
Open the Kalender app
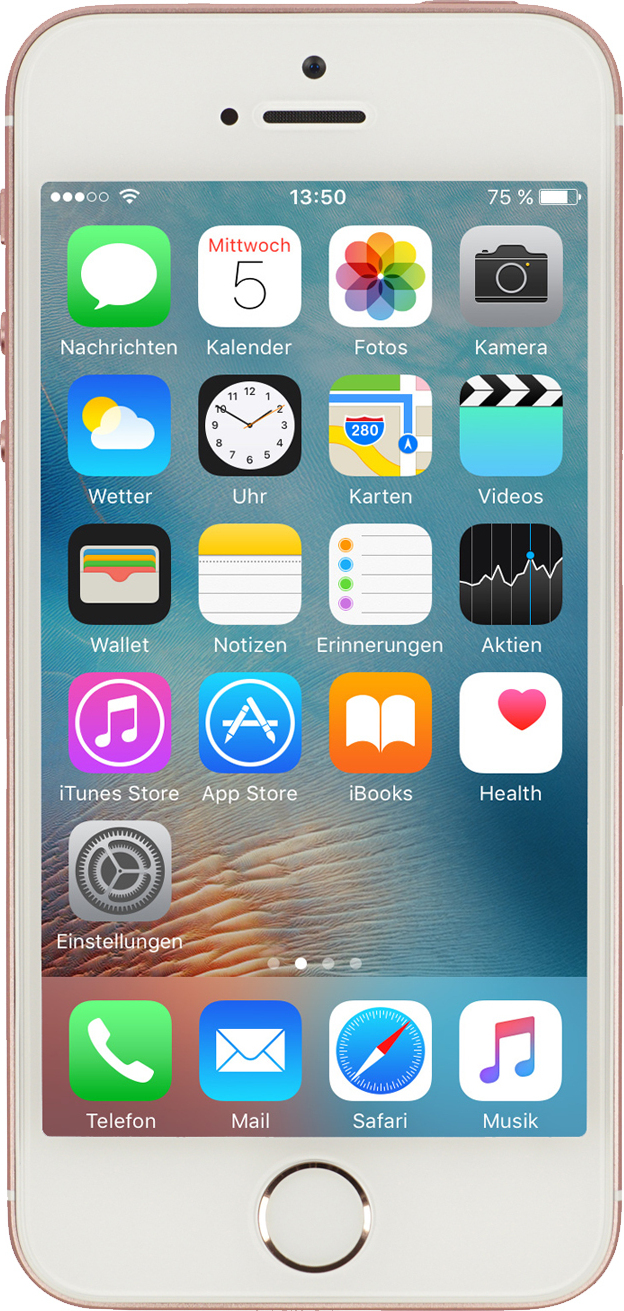(x=250, y=277)
